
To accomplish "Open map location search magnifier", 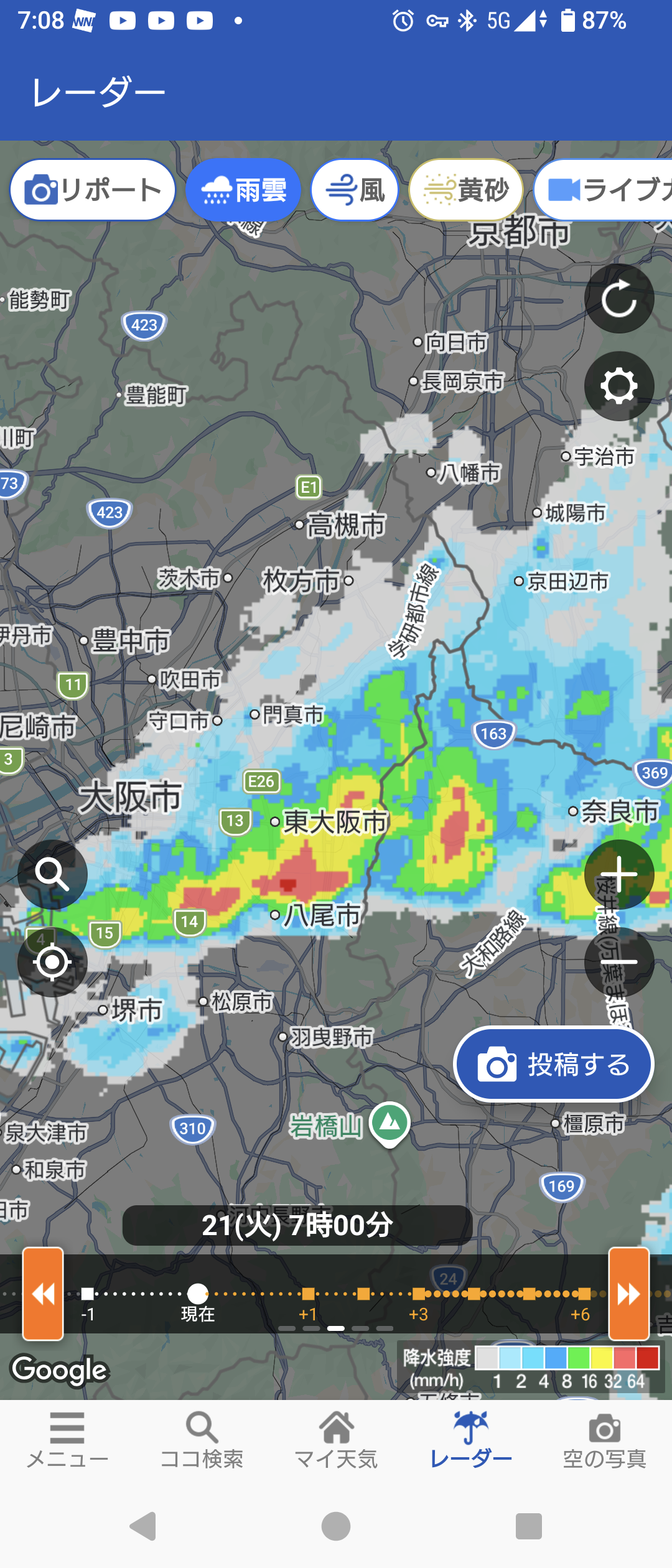I will pos(52,874).
